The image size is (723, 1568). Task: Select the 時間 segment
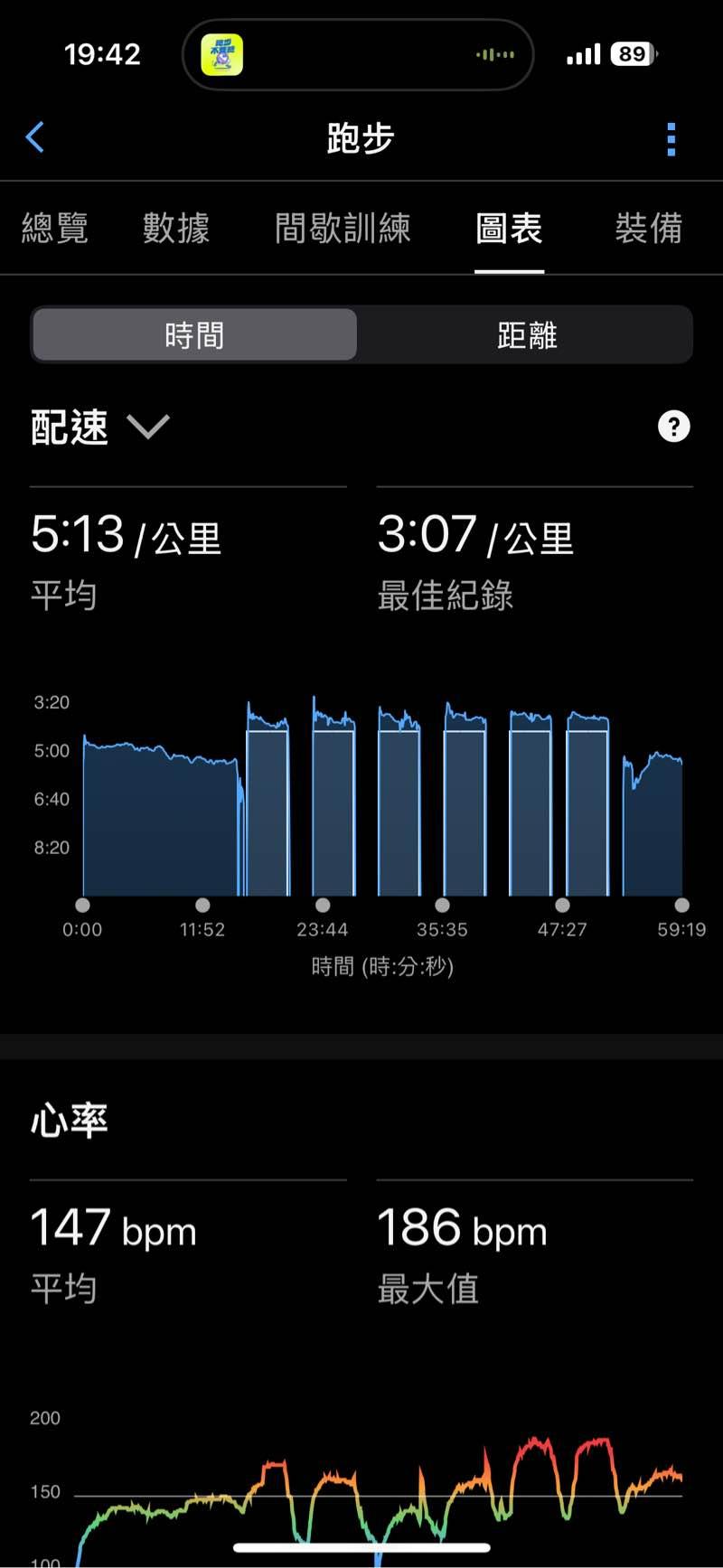(x=194, y=335)
